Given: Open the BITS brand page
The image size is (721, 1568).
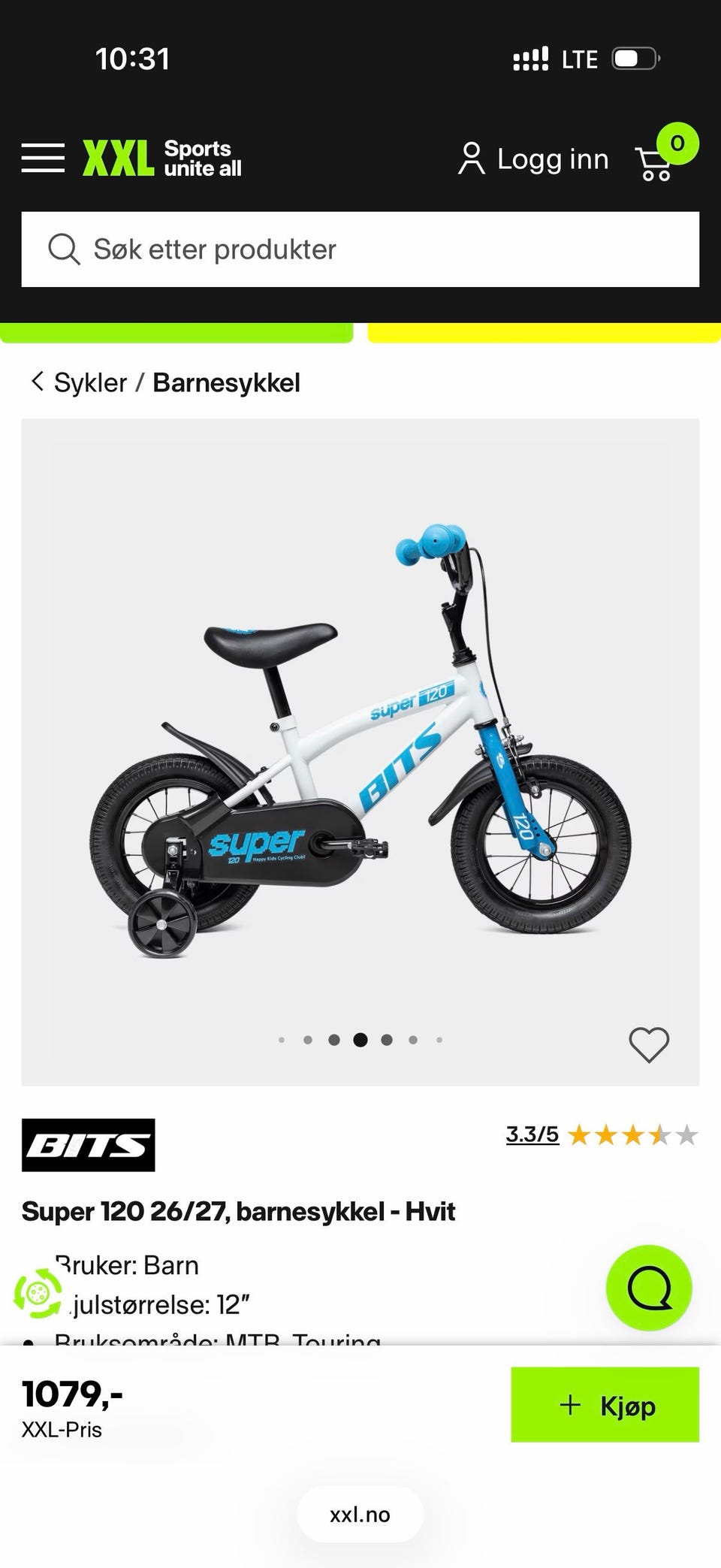Looking at the screenshot, I should [89, 1145].
